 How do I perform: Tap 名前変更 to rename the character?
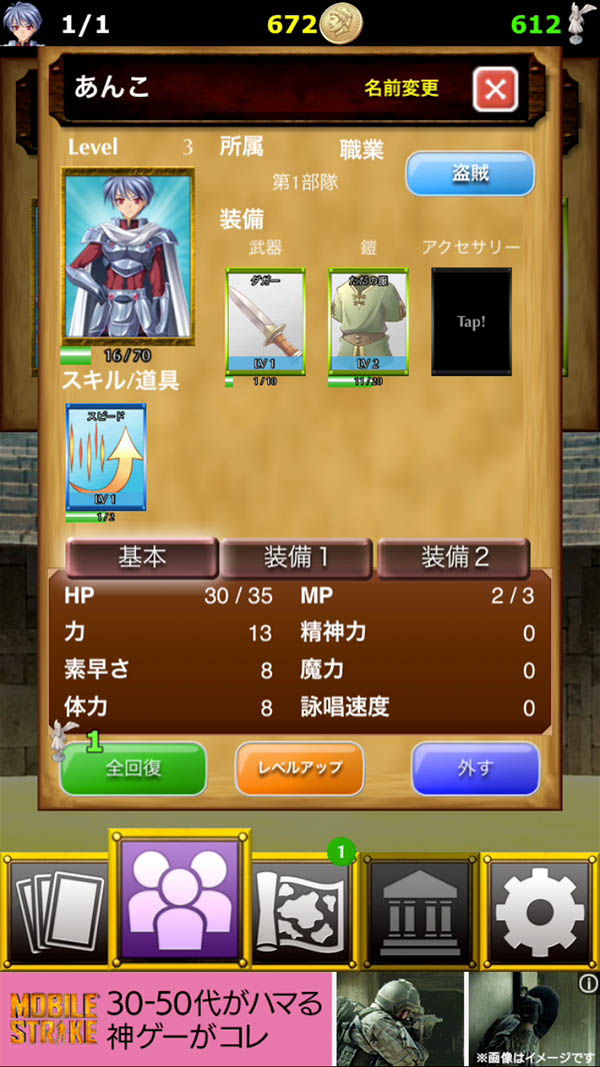pyautogui.click(x=401, y=88)
